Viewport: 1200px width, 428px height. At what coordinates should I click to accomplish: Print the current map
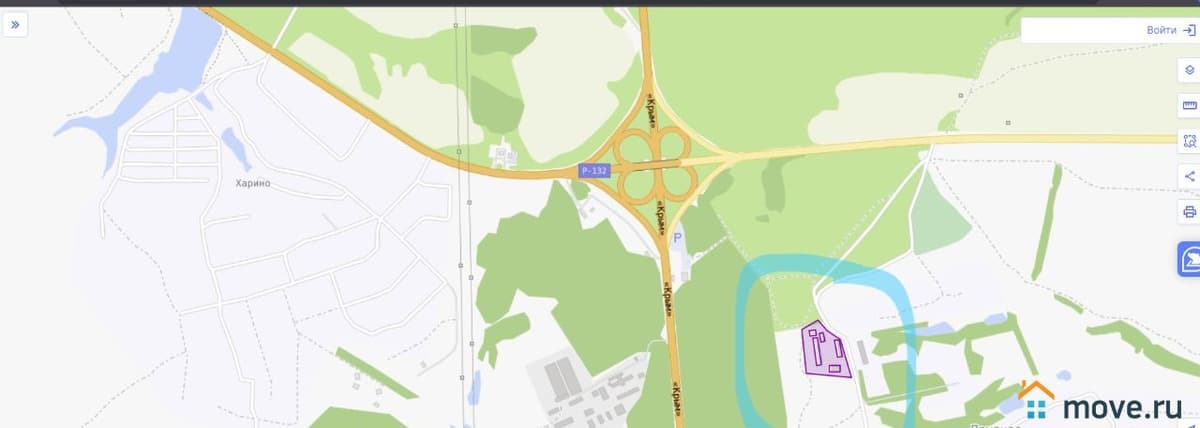[x=1189, y=211]
